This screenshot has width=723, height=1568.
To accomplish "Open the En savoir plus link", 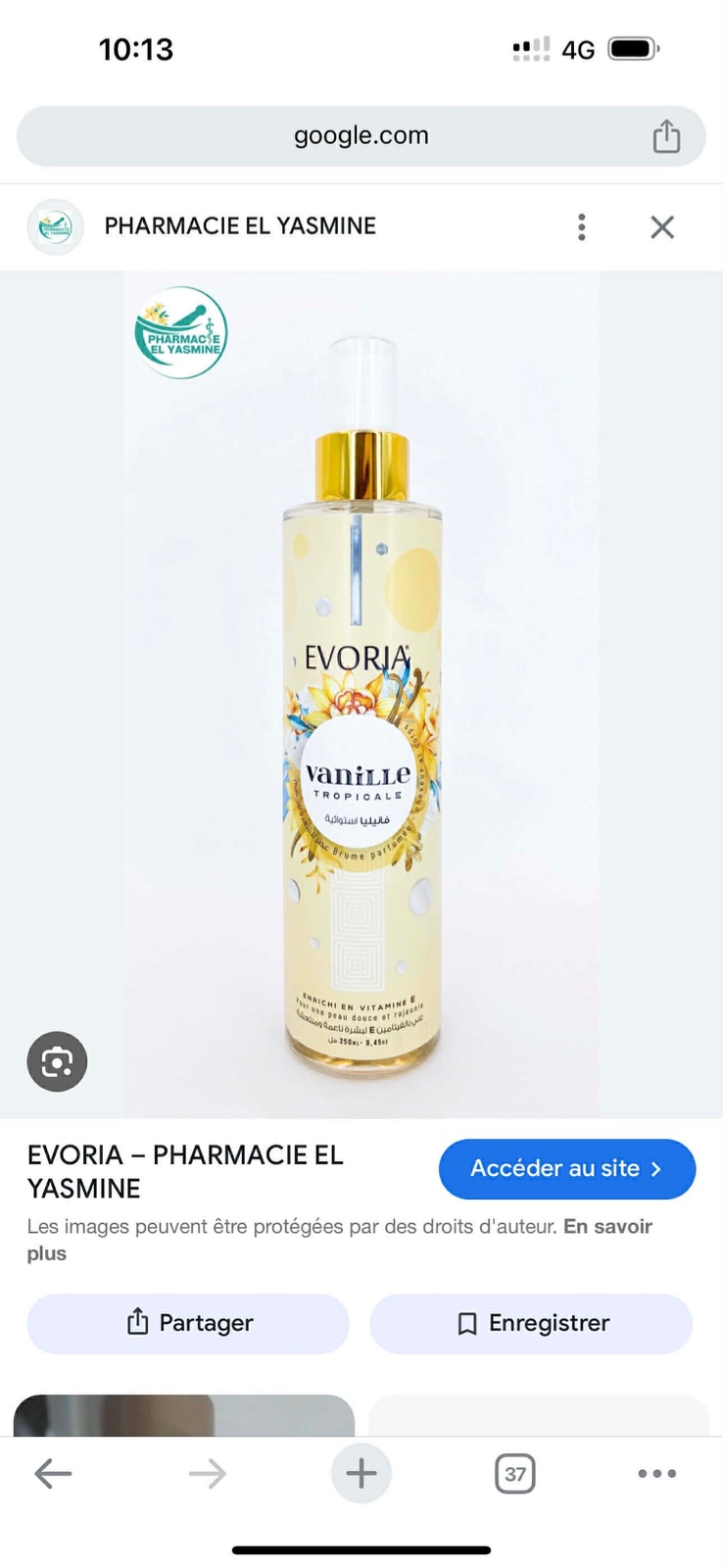I will [338, 1240].
